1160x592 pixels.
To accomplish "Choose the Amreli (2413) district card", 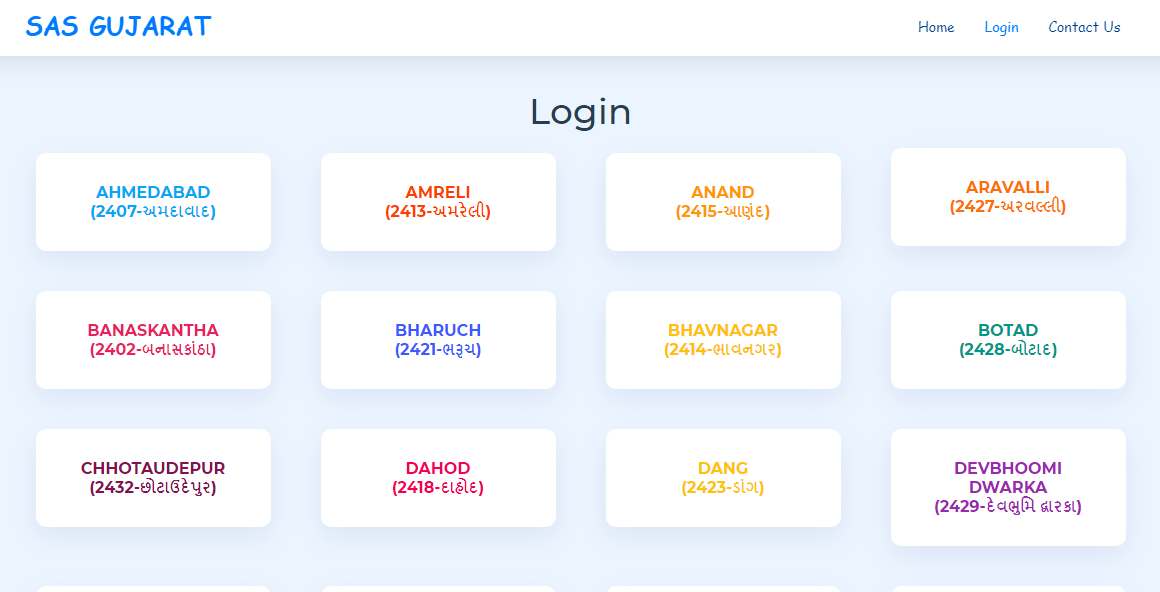I will pyautogui.click(x=438, y=202).
